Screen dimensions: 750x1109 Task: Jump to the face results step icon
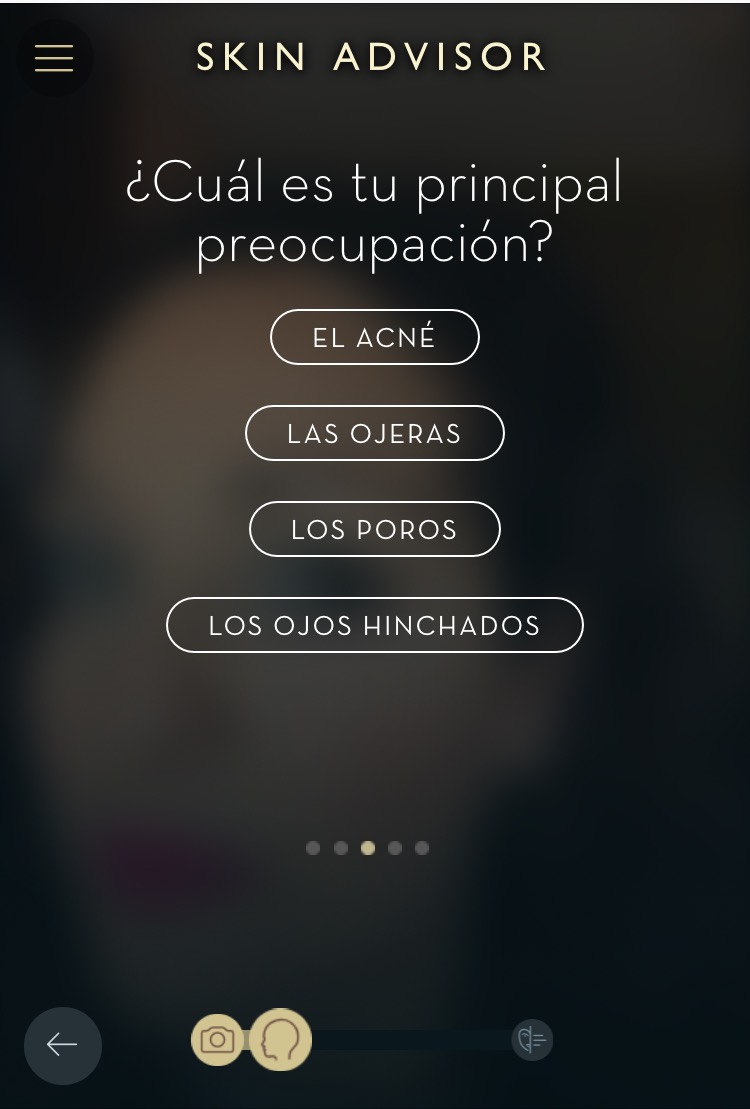532,1040
